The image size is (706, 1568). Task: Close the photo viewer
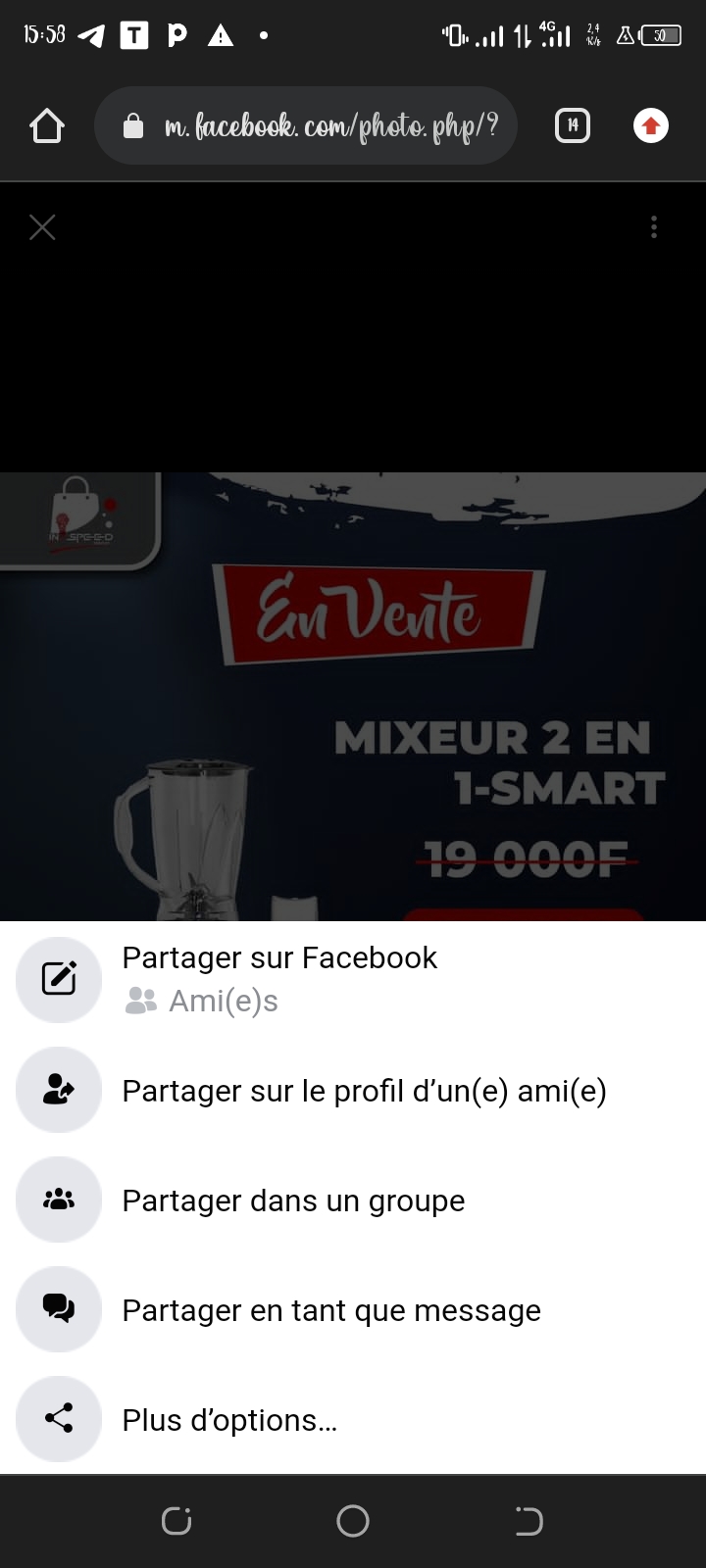coord(42,227)
